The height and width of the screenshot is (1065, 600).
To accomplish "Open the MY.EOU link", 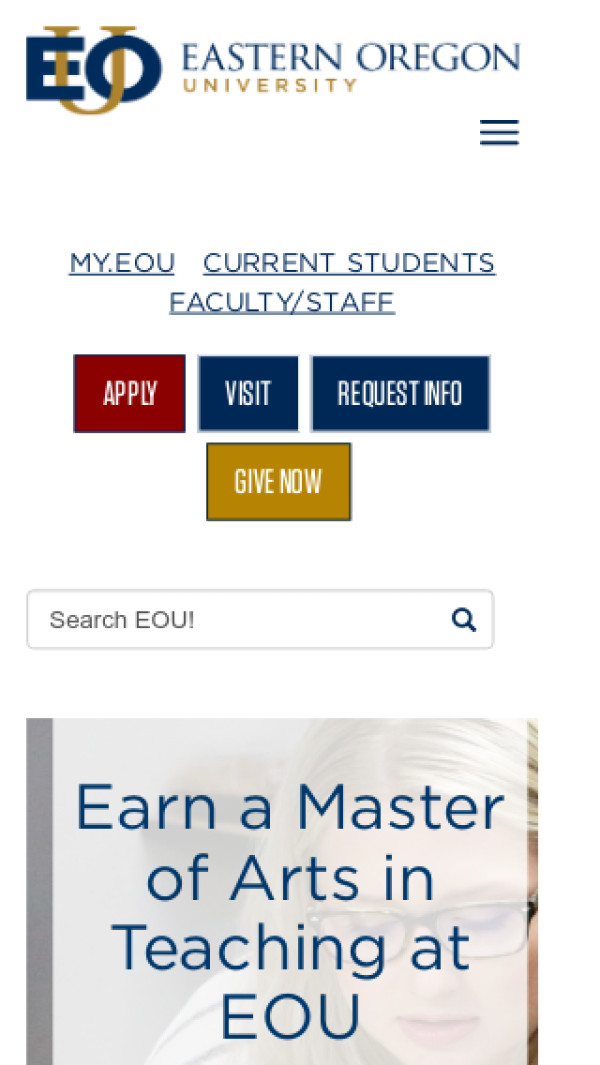I will click(x=122, y=263).
